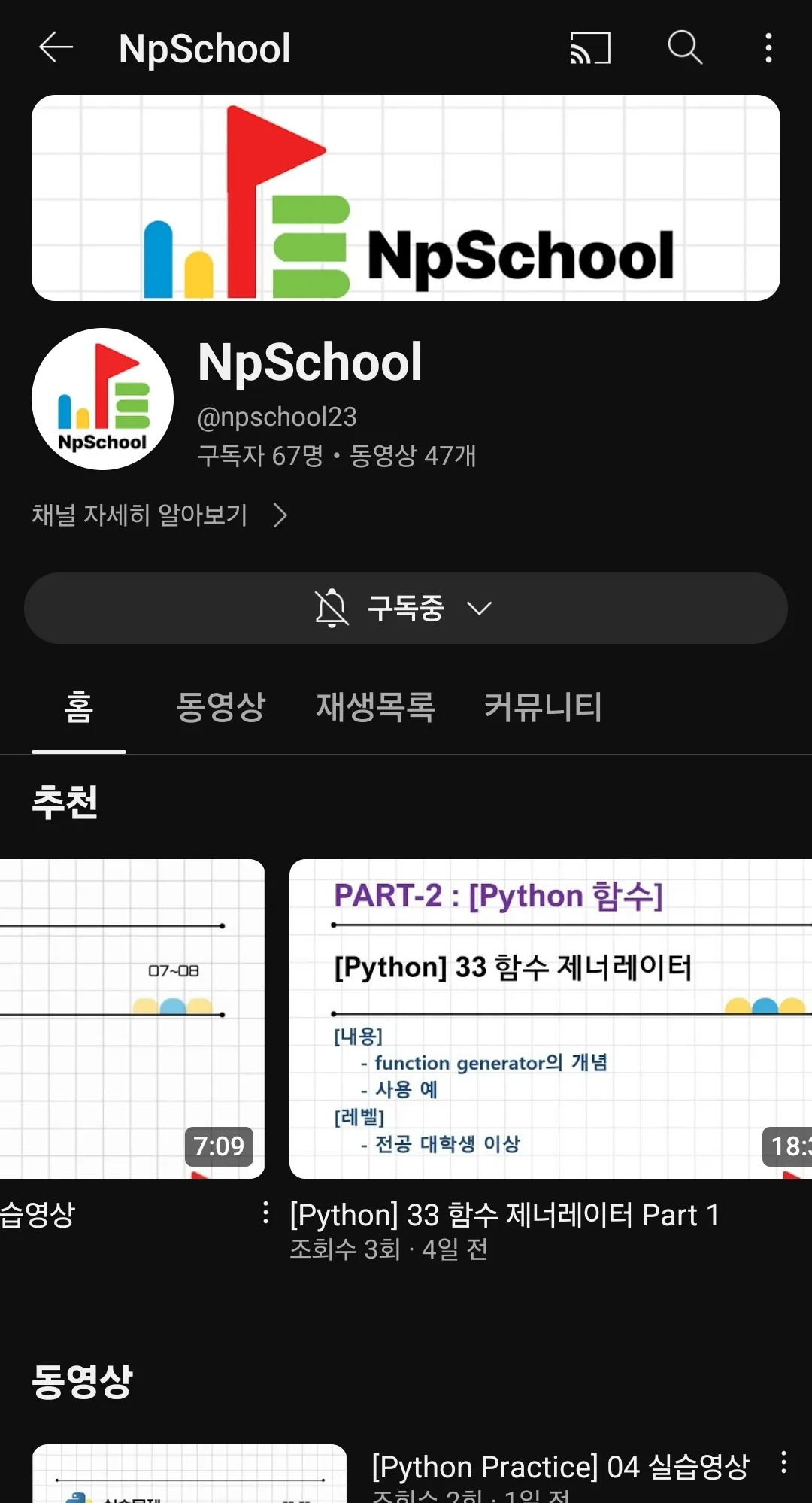Viewport: 812px width, 1503px height.
Task: Open the 재생목록 tab
Action: (374, 707)
